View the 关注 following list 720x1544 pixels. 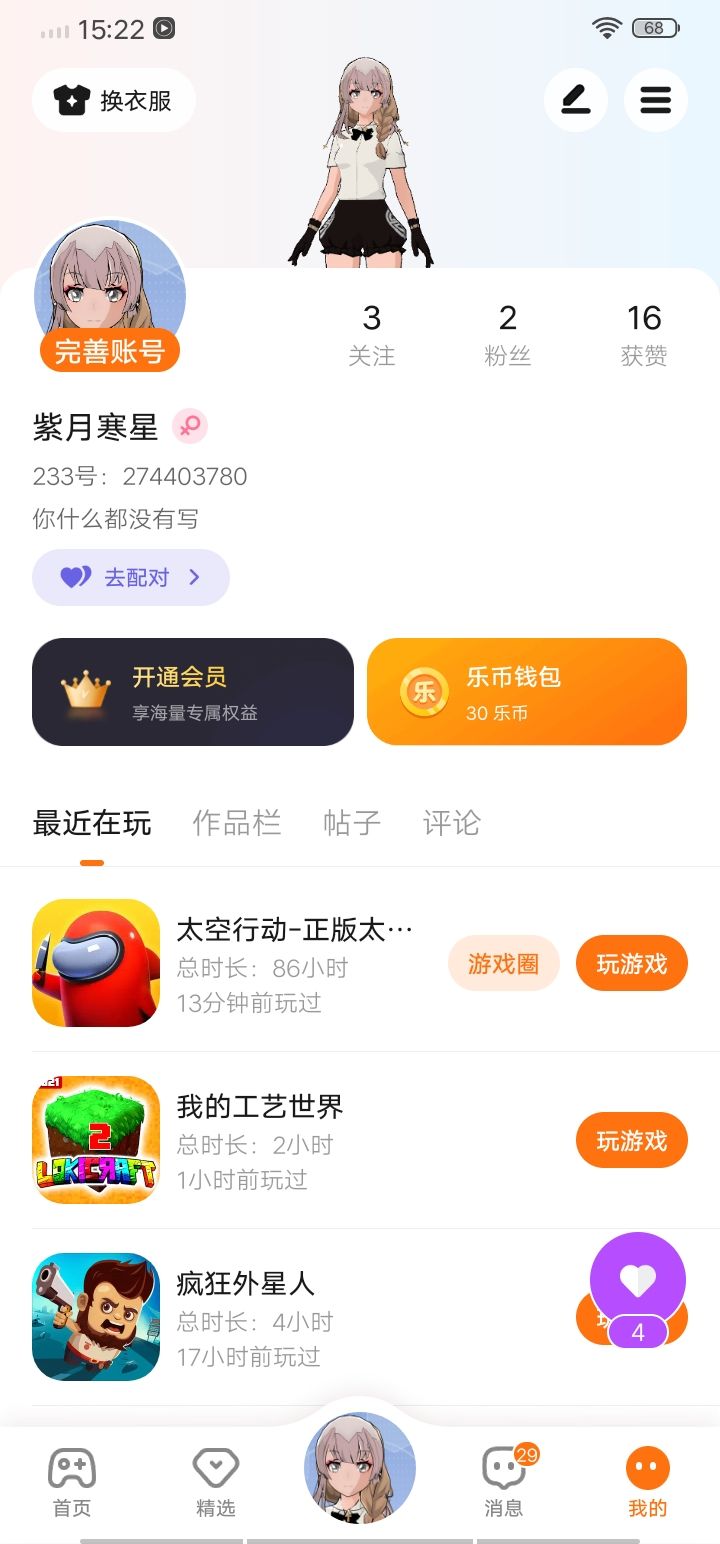click(371, 334)
